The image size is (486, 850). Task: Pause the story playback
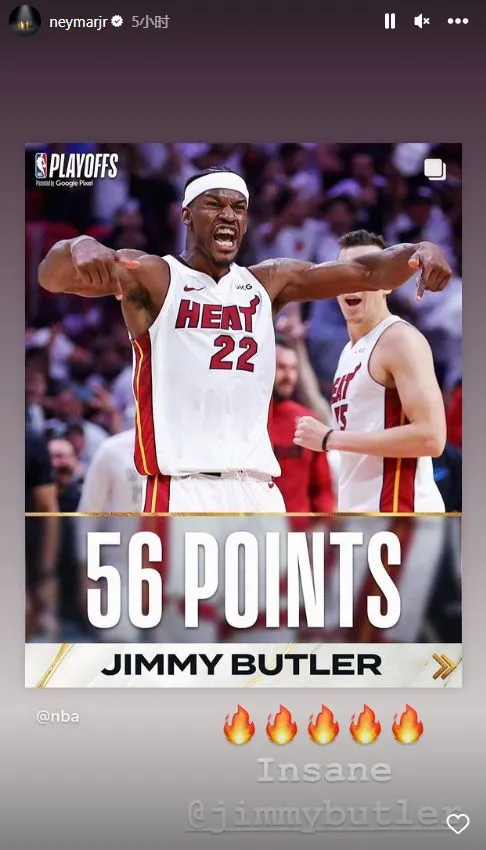390,21
